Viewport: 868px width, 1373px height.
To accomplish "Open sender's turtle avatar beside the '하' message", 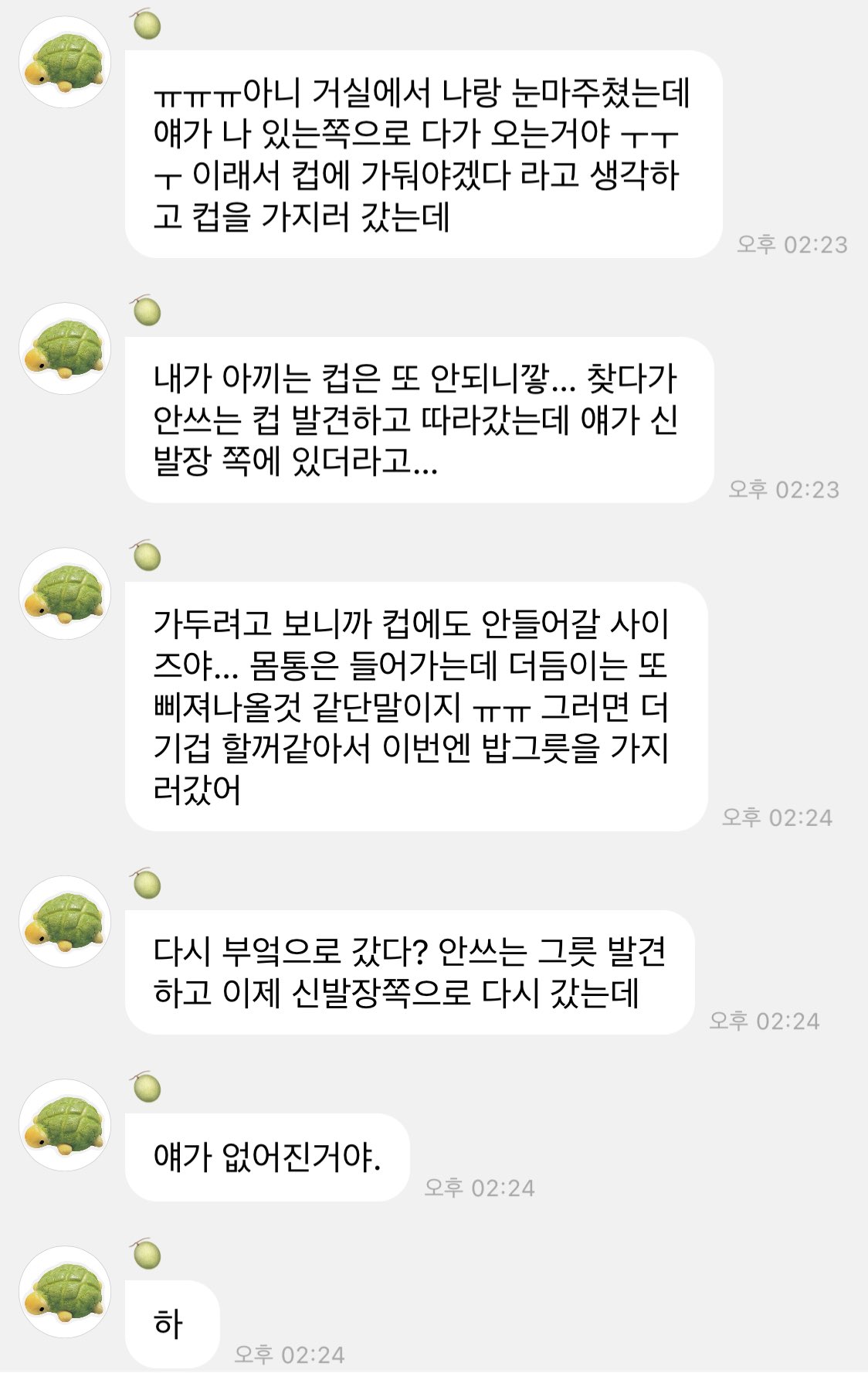I will (65, 1291).
